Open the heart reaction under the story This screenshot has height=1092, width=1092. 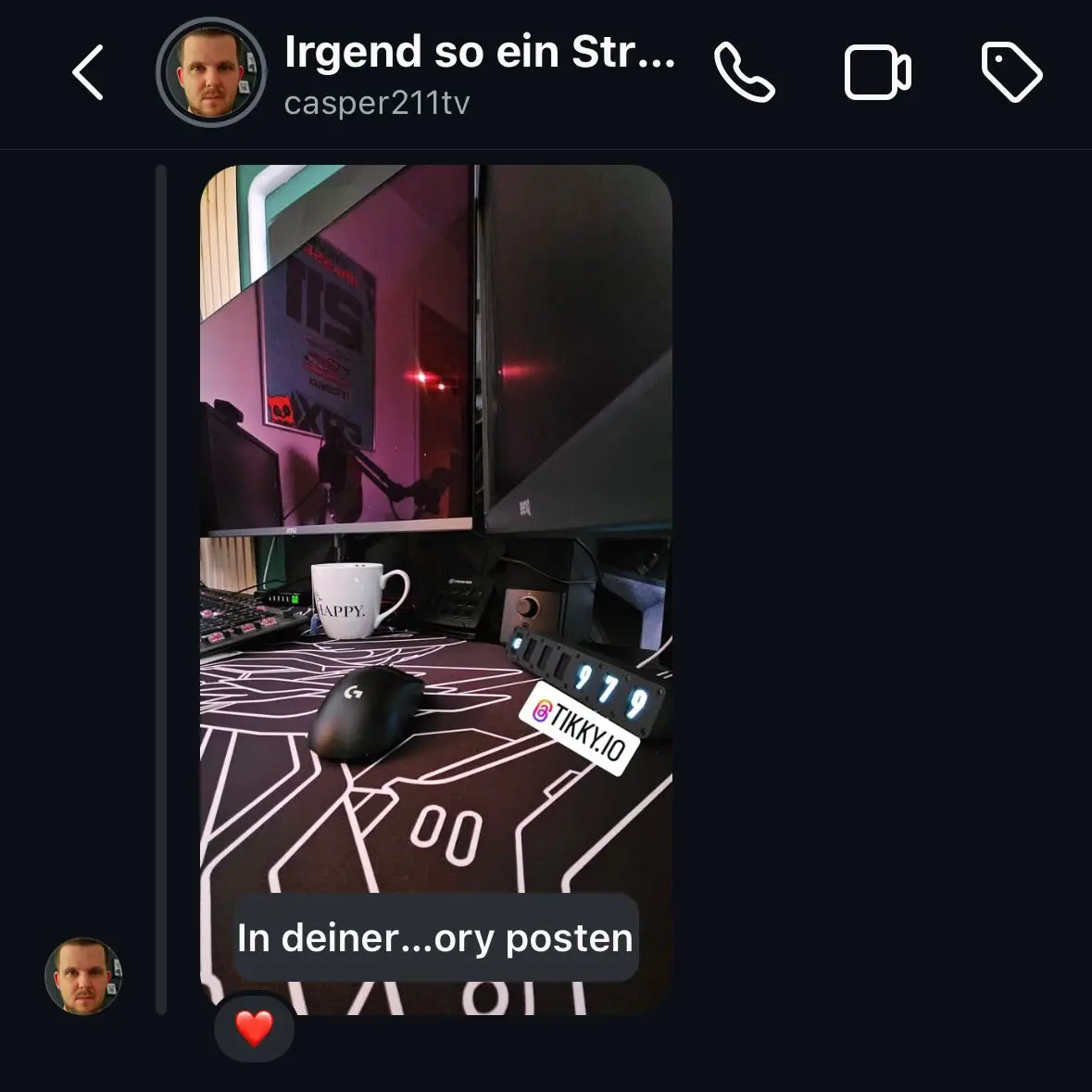[254, 1028]
